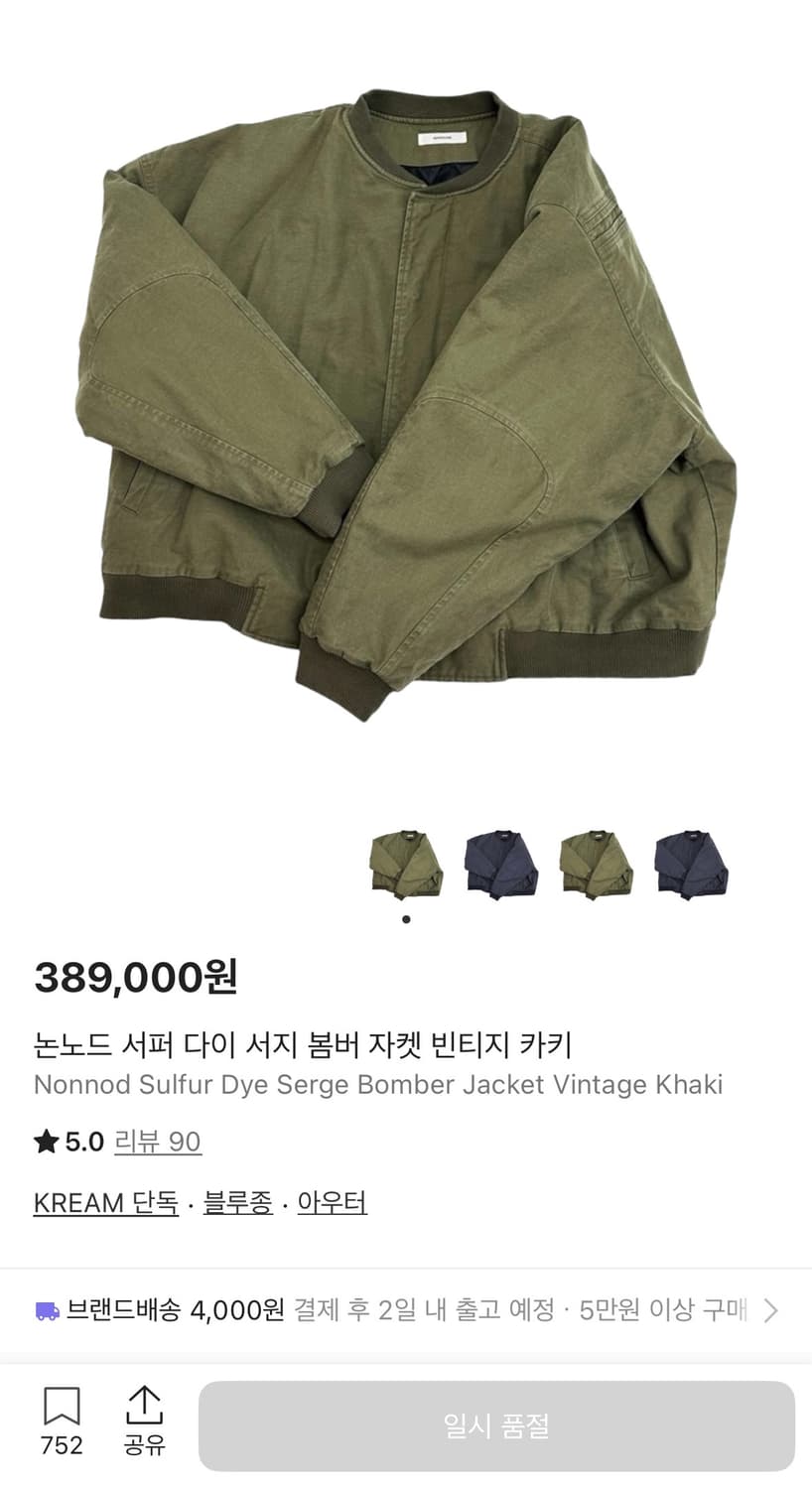
Task: Tap the bookmark save icon
Action: point(62,1405)
